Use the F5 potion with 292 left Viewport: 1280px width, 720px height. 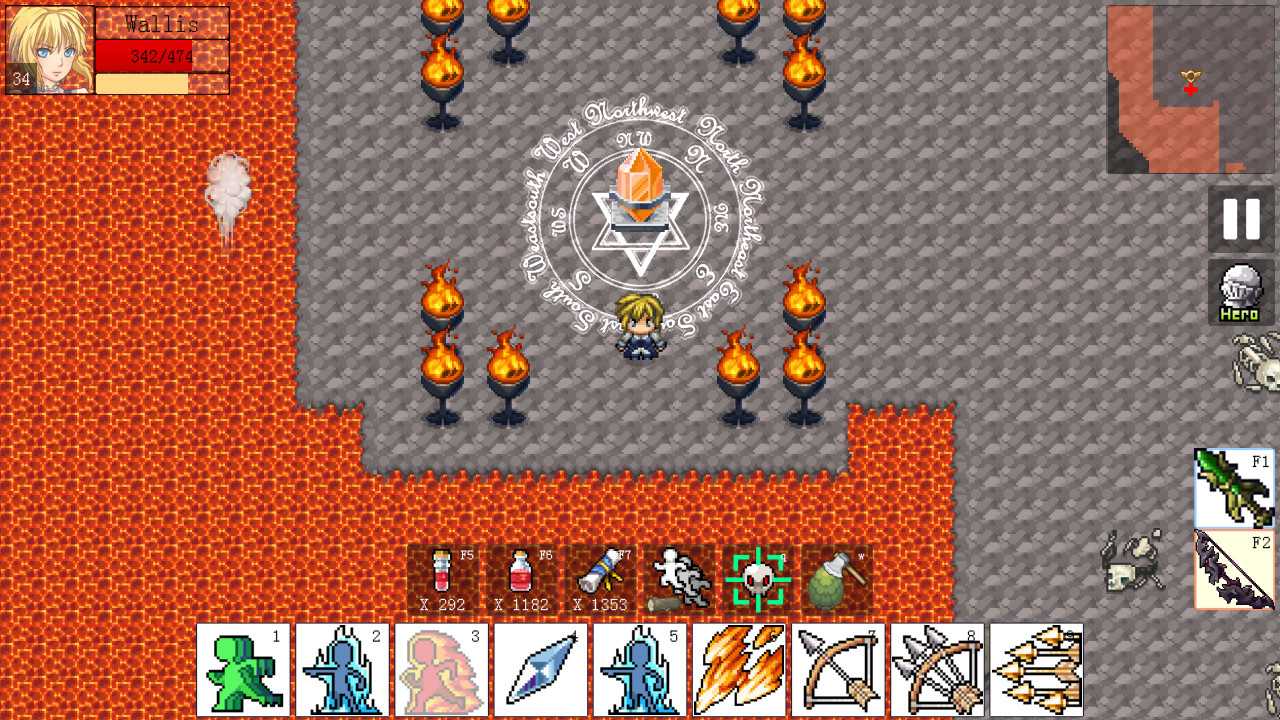[441, 580]
